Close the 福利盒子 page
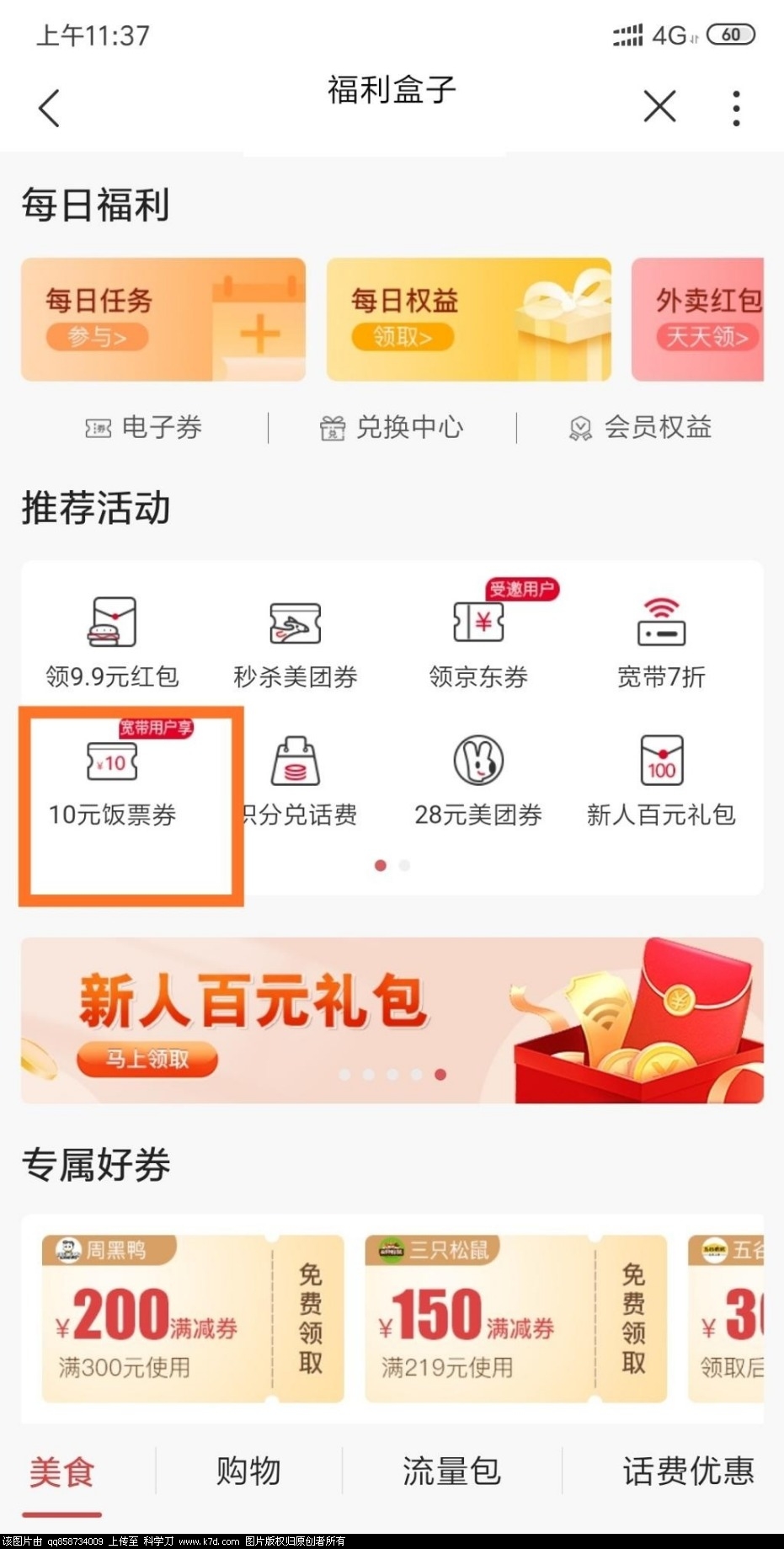 659,107
